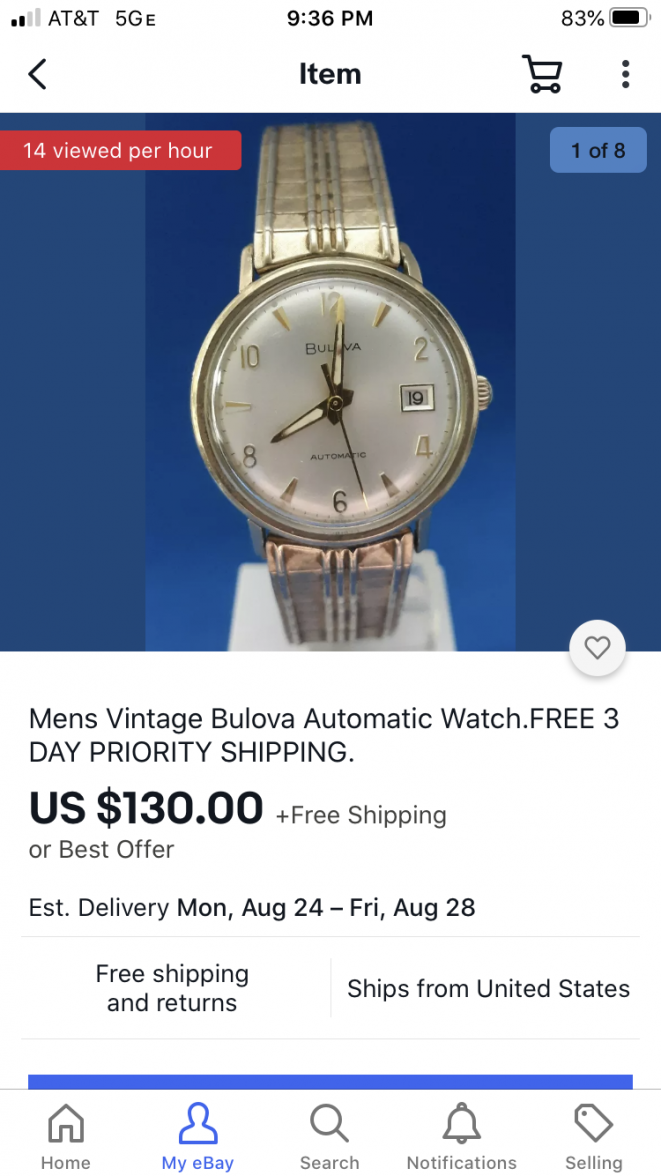Open the Search tab

[x=329, y=1137]
